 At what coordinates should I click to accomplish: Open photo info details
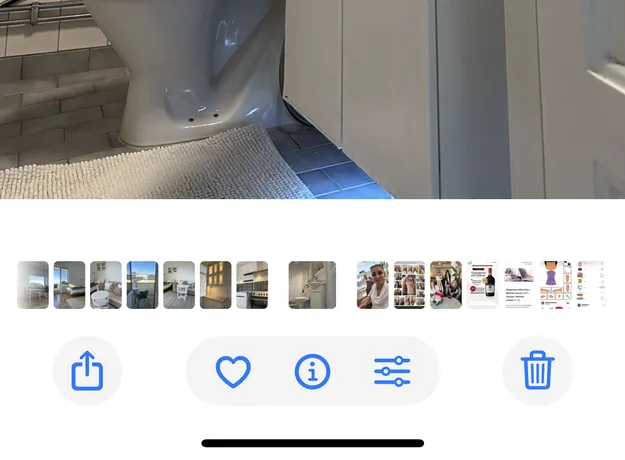[312, 372]
